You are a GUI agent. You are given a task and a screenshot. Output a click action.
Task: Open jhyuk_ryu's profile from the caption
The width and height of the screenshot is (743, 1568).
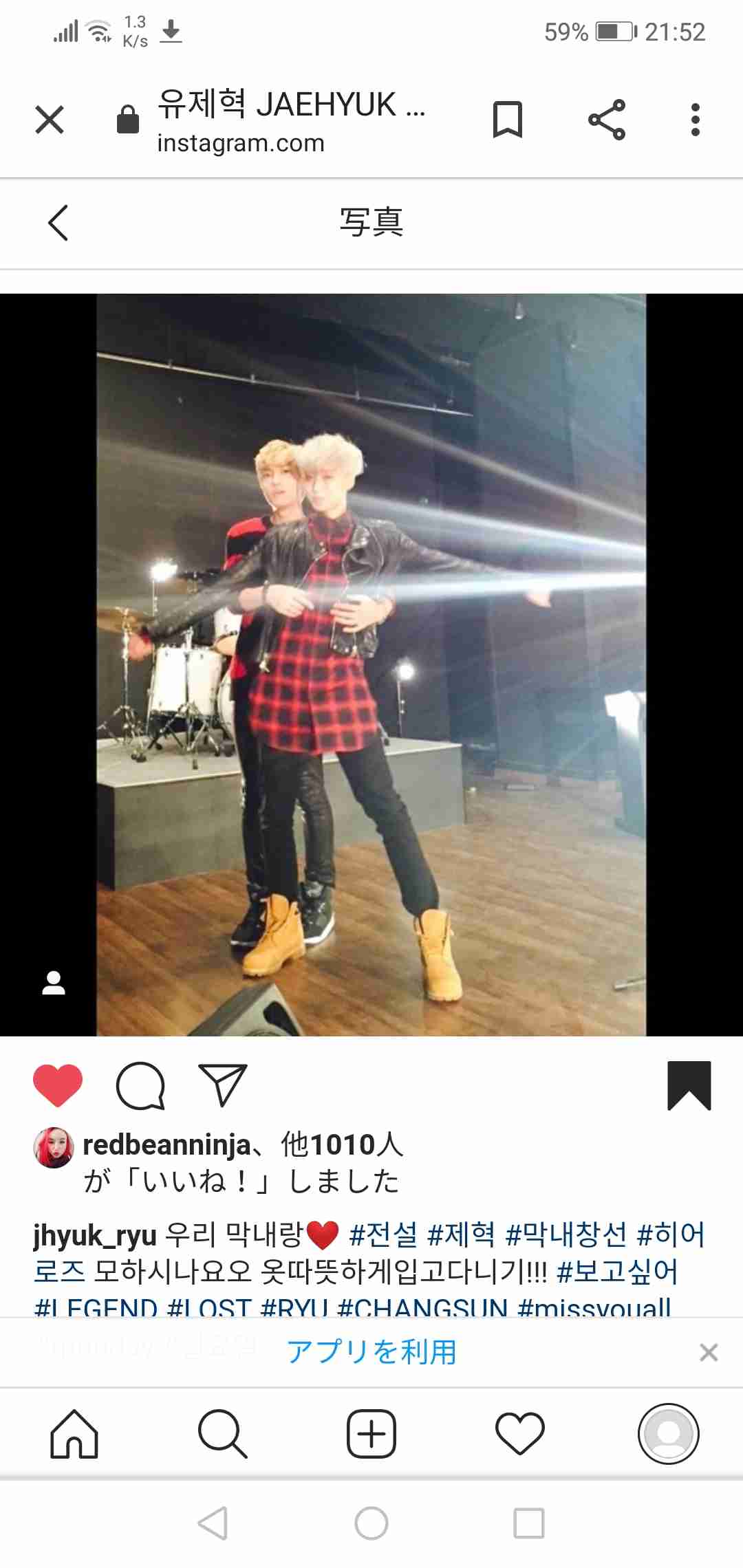95,1236
